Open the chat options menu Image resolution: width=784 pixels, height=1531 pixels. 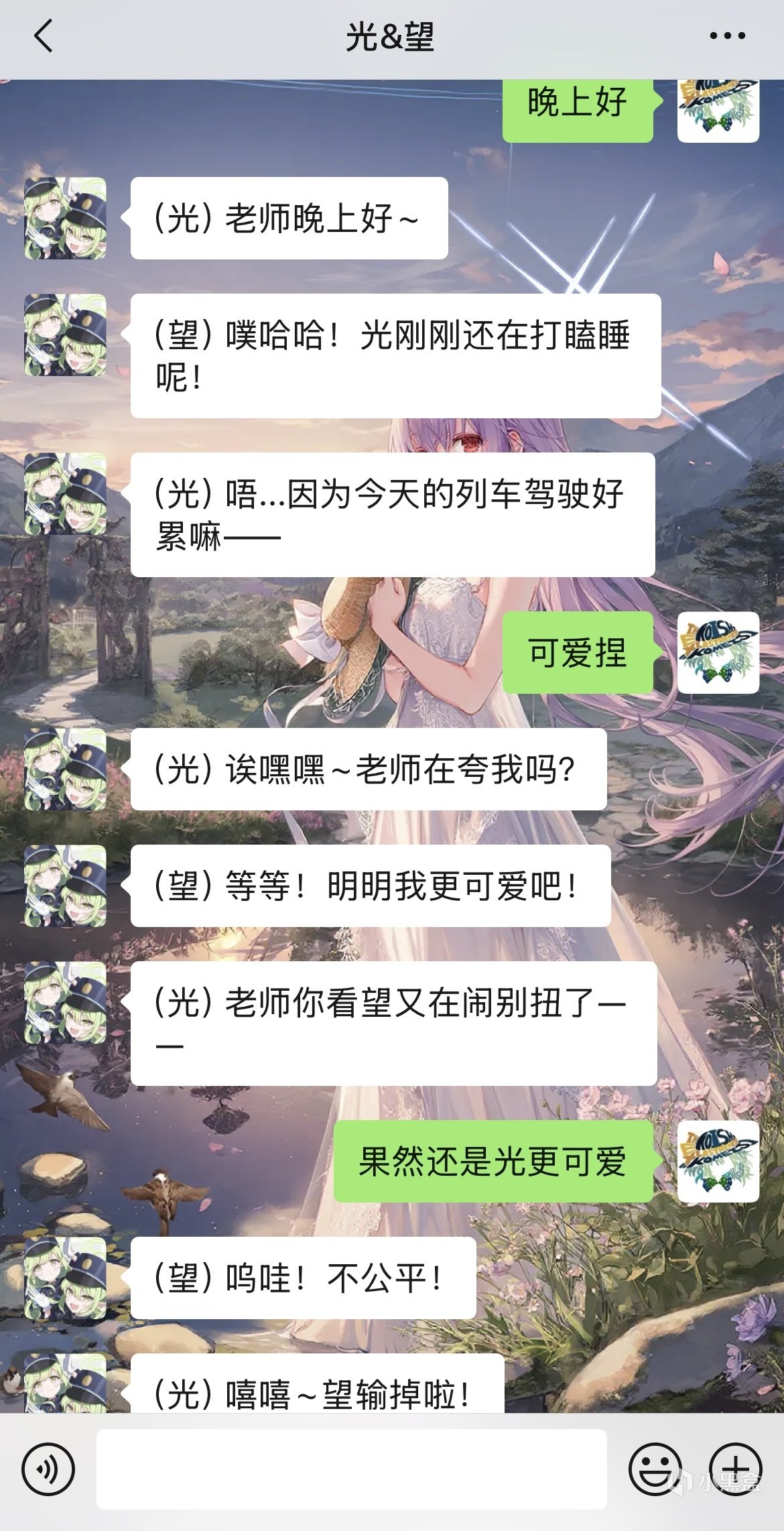tap(727, 36)
